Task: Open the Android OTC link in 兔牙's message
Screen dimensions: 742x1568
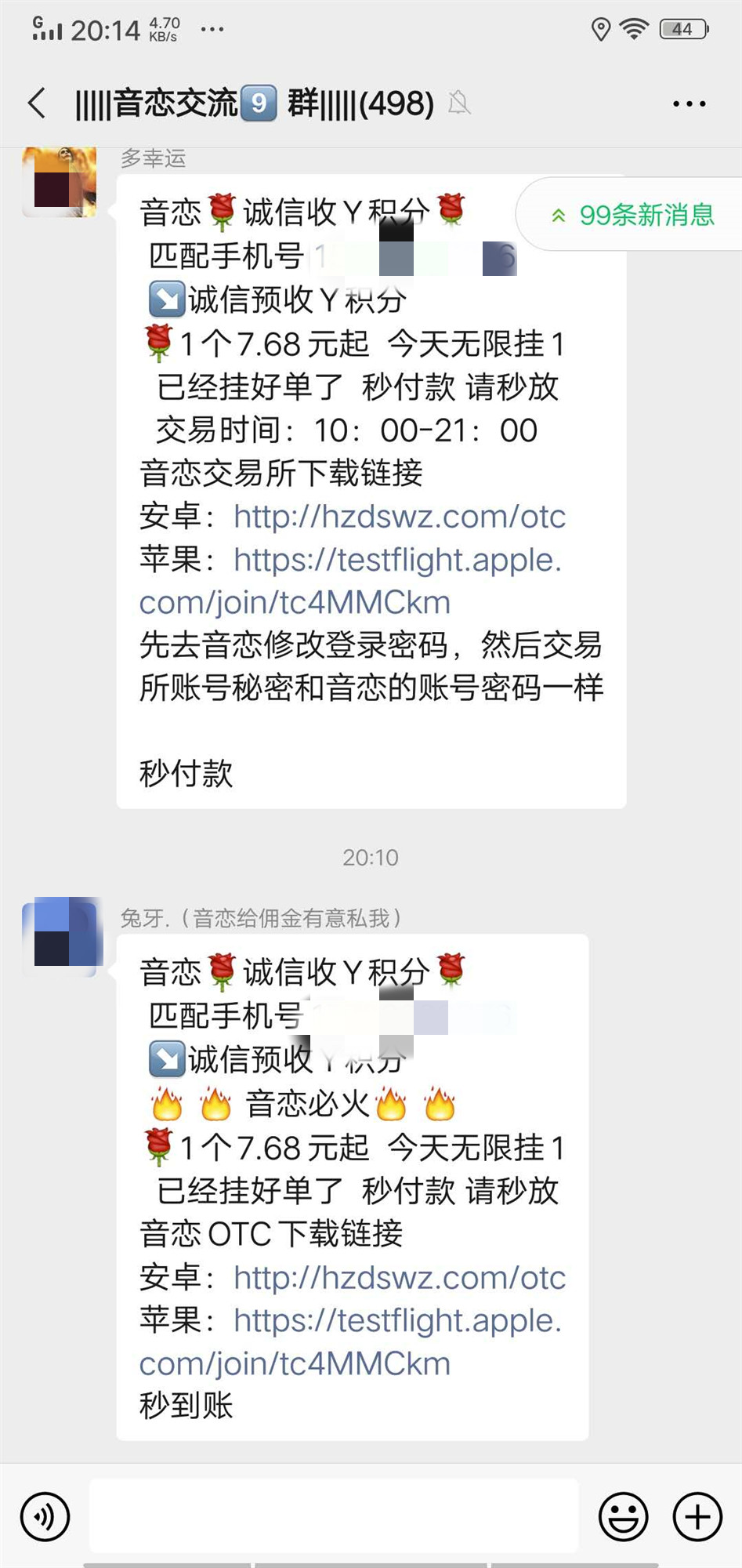Action: click(x=399, y=1278)
